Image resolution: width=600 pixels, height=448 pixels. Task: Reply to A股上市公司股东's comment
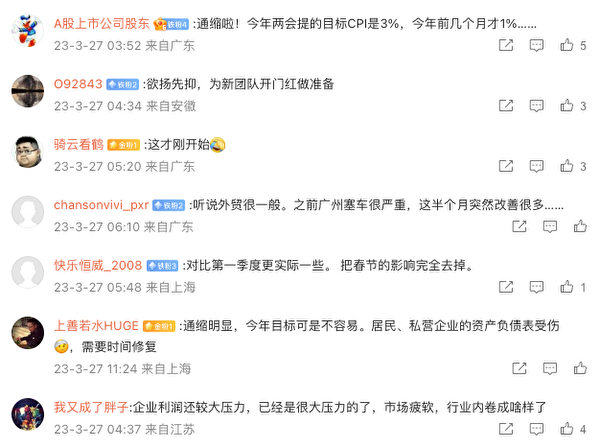[536, 45]
